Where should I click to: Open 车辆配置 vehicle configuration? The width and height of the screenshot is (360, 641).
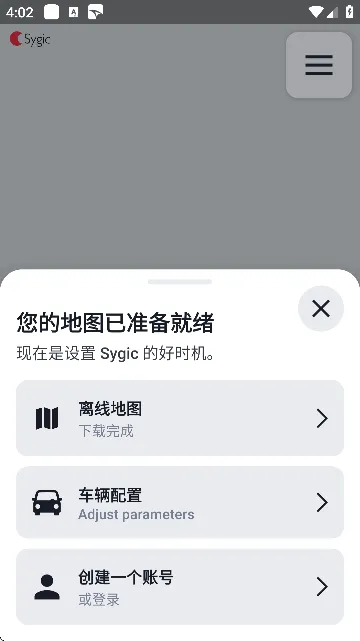[x=180, y=502]
